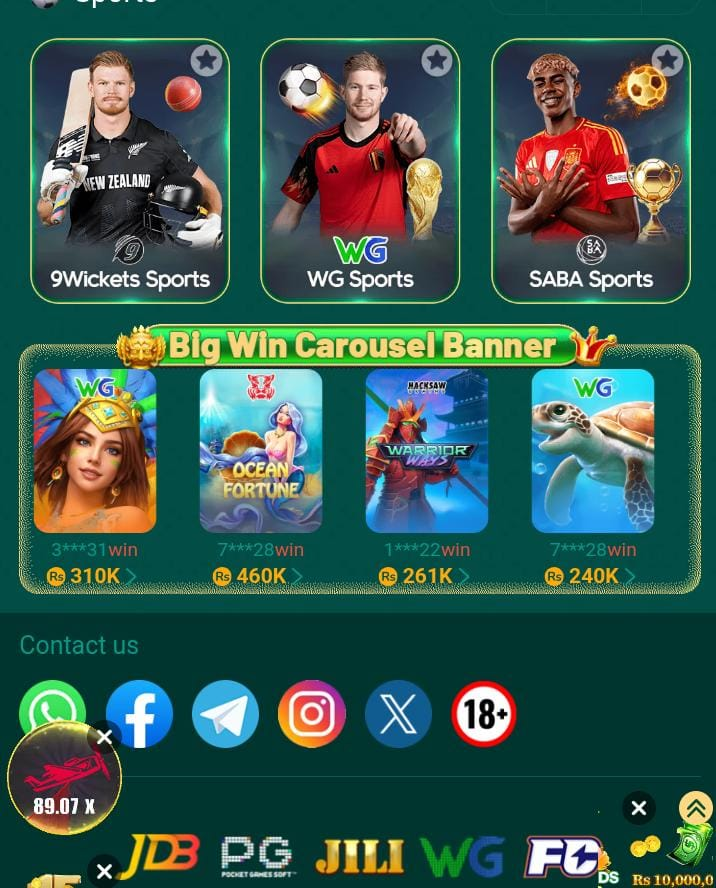Open the 9Wickets Sports card
Screen dimensions: 716x888
[x=130, y=171]
